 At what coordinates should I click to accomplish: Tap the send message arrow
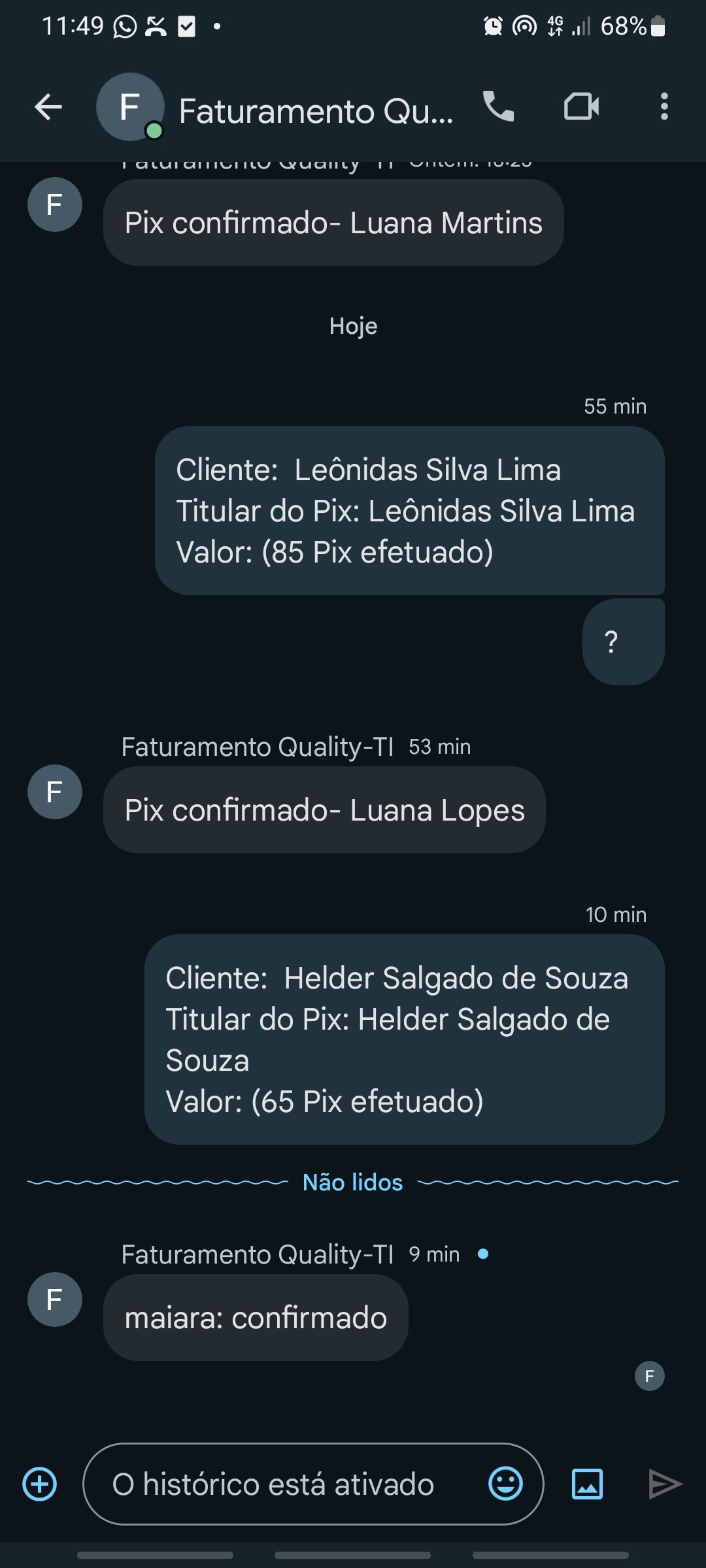pos(664,1484)
